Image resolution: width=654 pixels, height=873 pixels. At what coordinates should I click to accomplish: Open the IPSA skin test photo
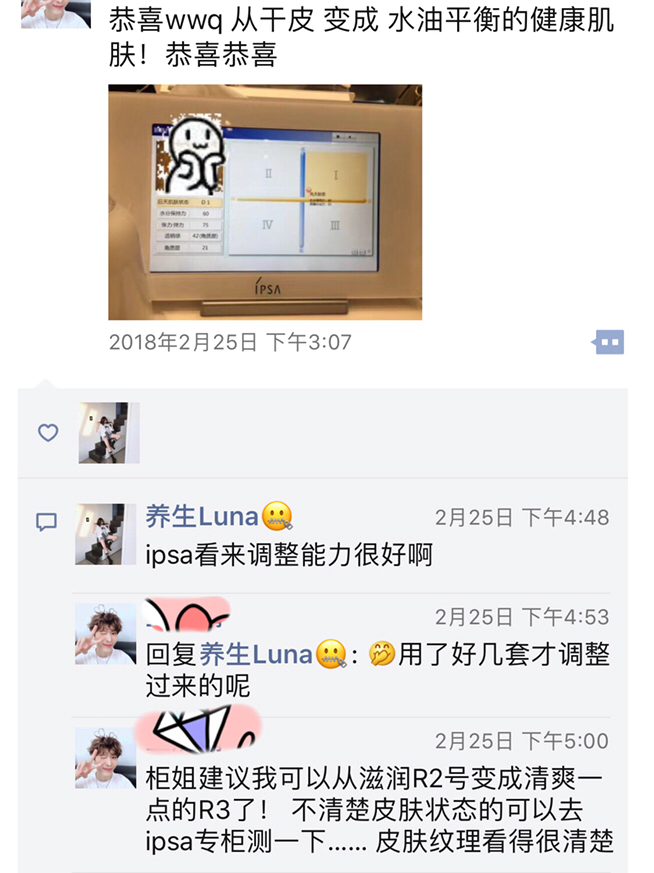[265, 202]
